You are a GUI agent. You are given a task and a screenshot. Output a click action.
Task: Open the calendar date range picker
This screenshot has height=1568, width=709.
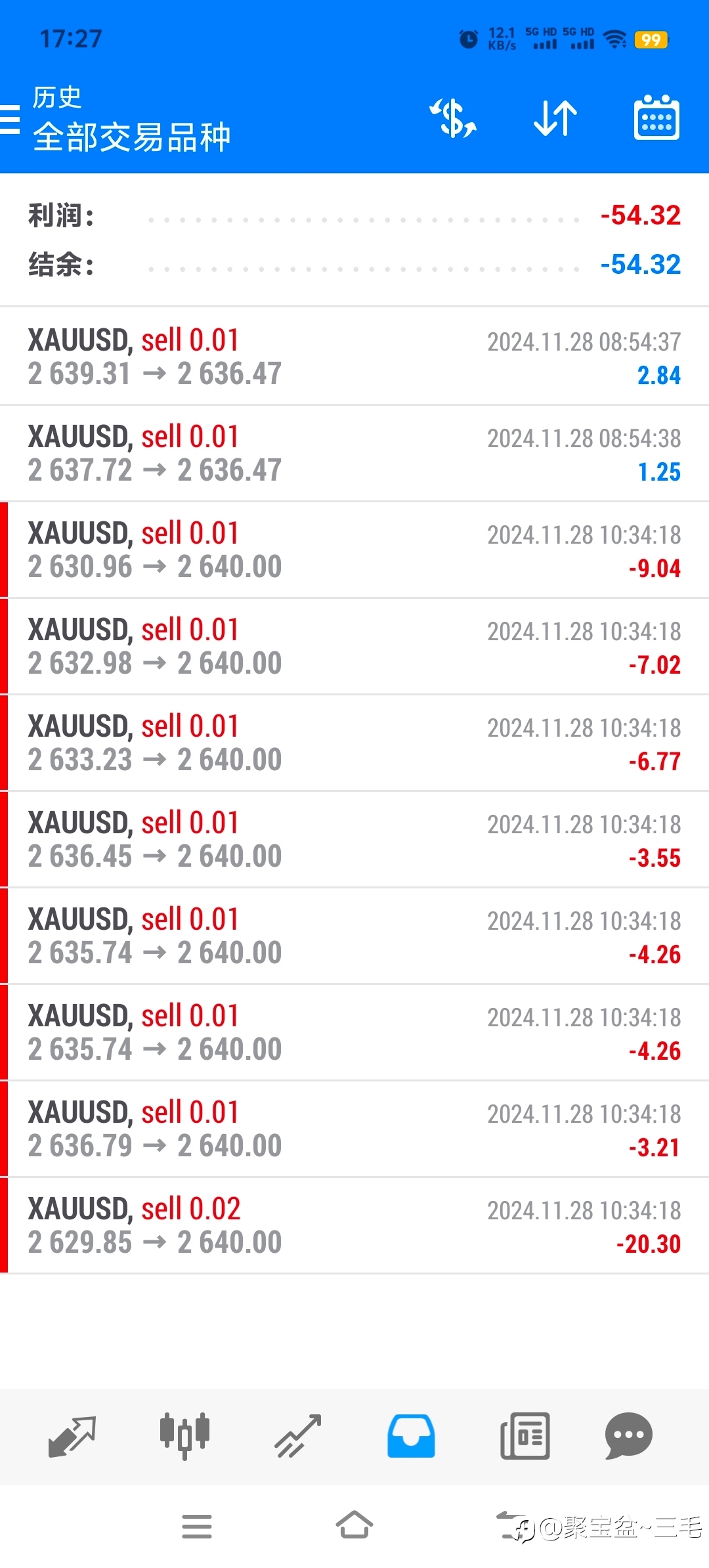click(656, 118)
